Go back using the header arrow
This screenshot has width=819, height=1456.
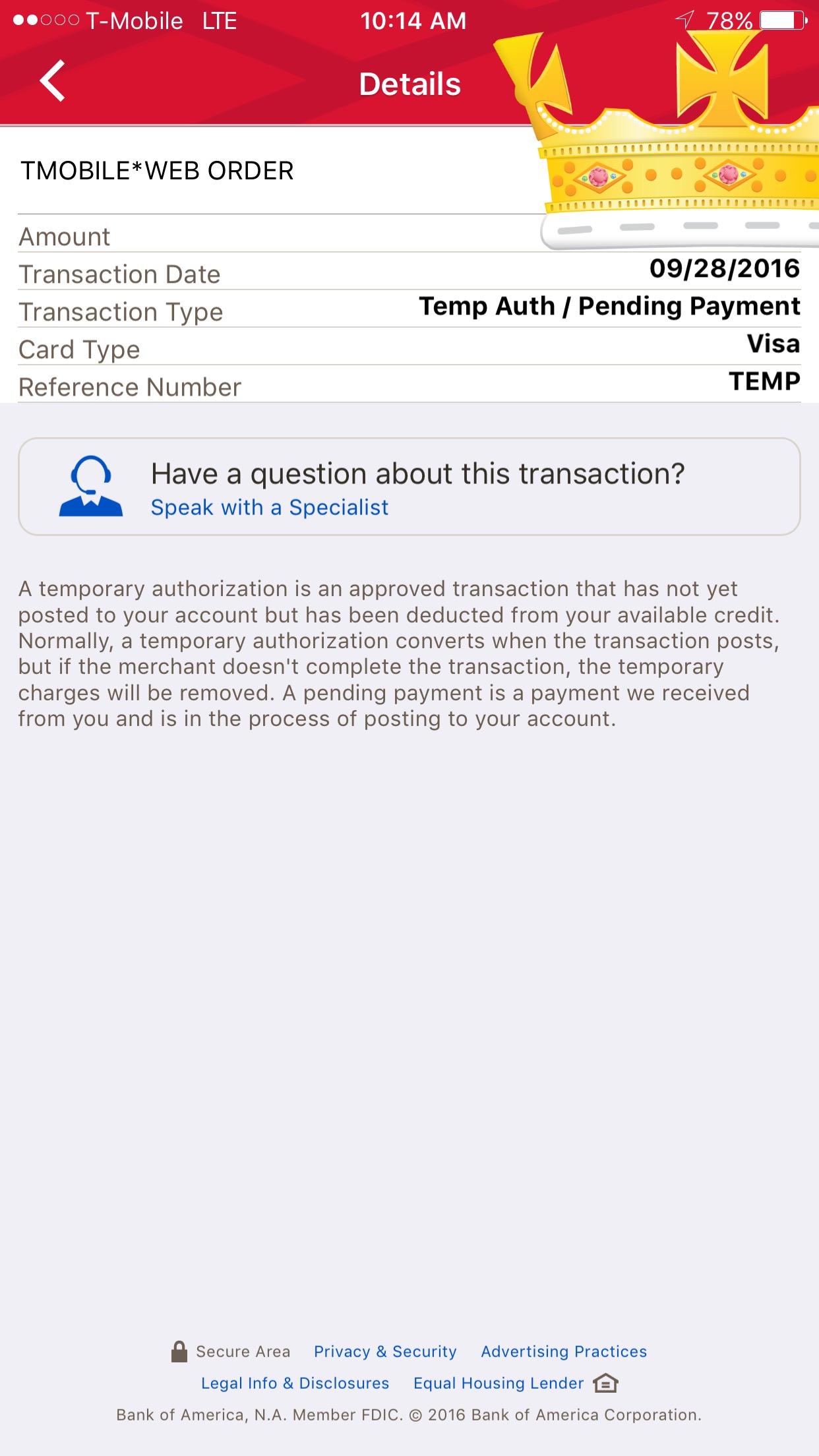point(52,81)
